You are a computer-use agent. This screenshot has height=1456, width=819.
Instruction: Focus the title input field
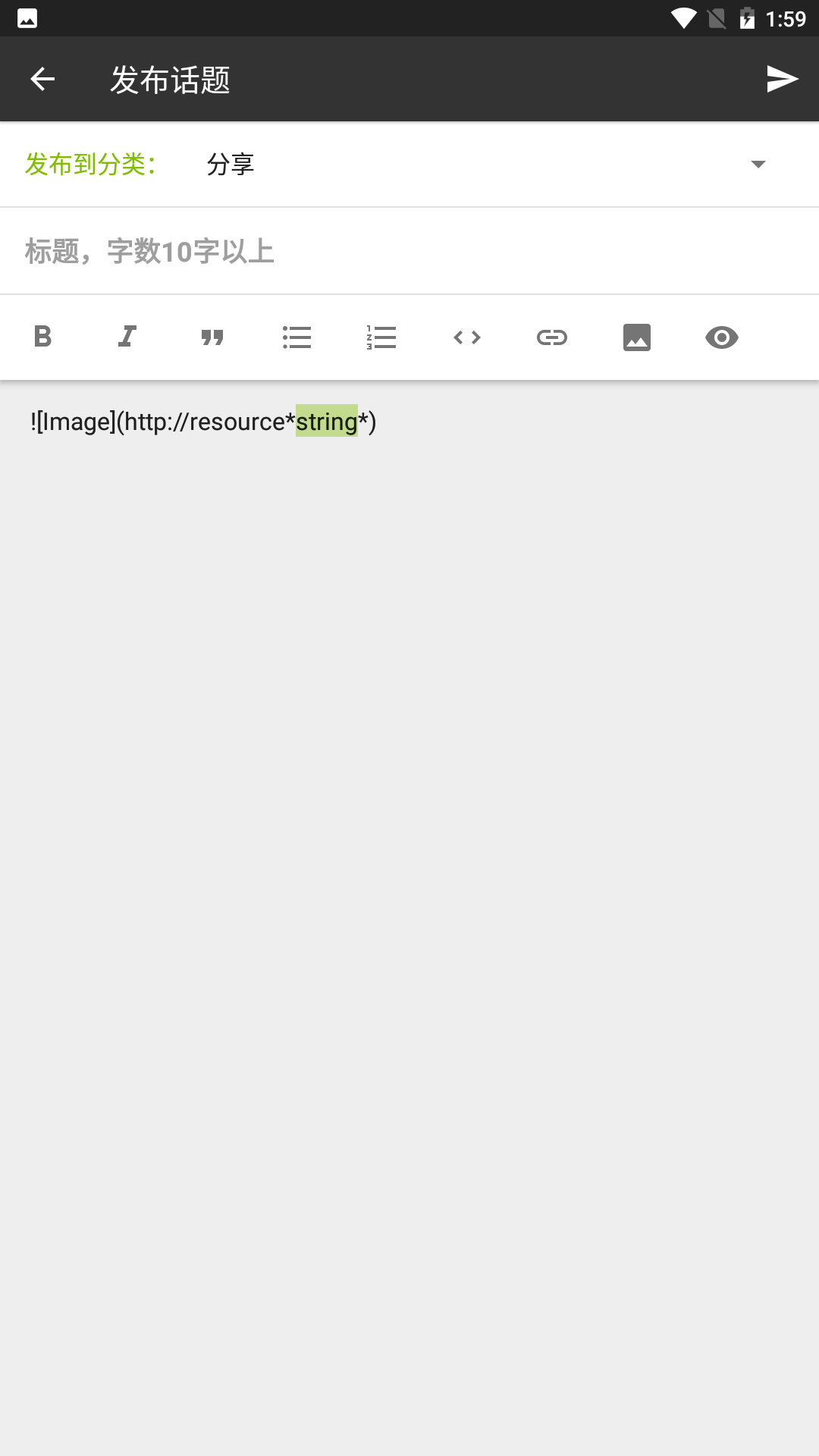409,251
